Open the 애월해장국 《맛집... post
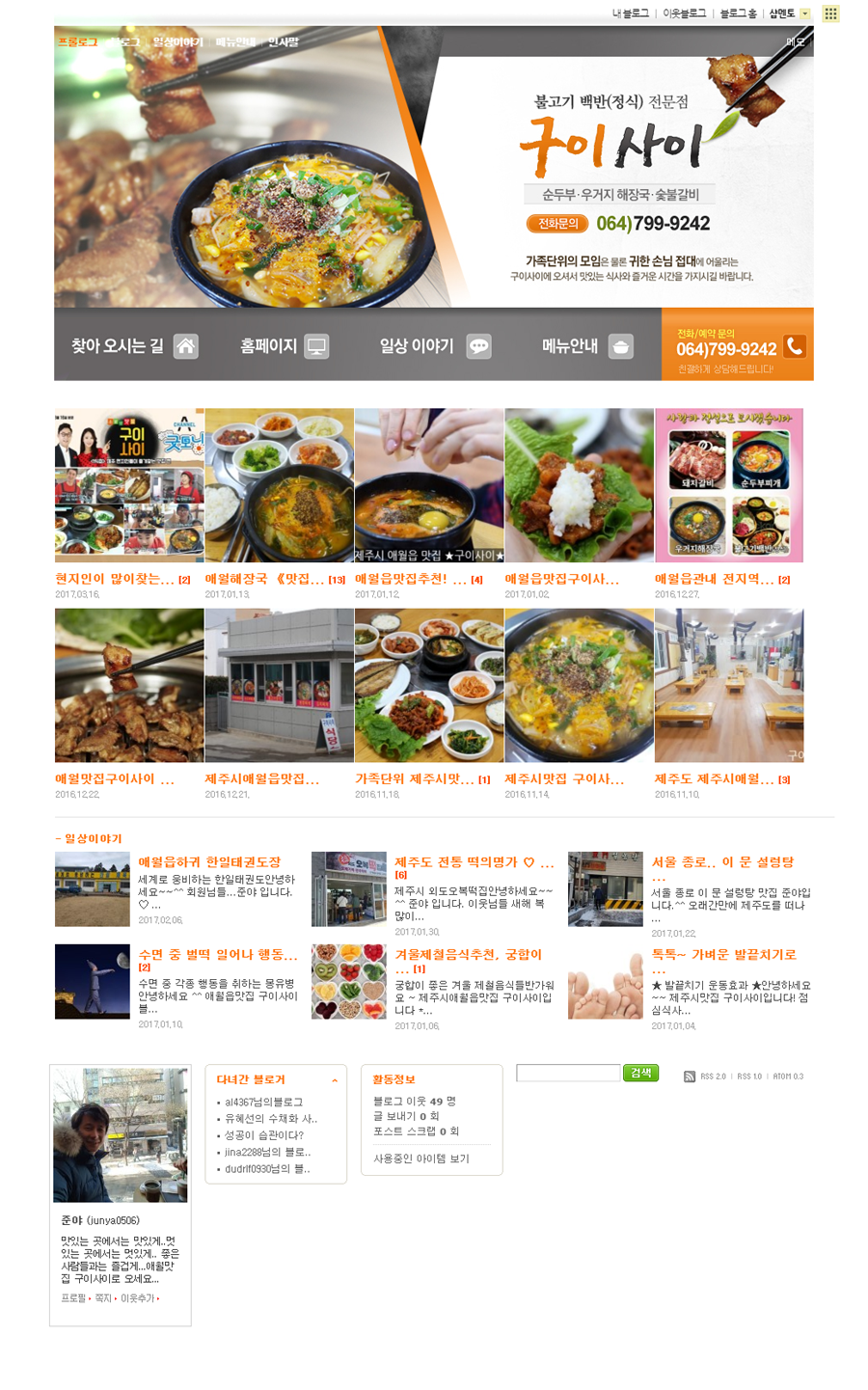868x1390 pixels. coord(264,579)
